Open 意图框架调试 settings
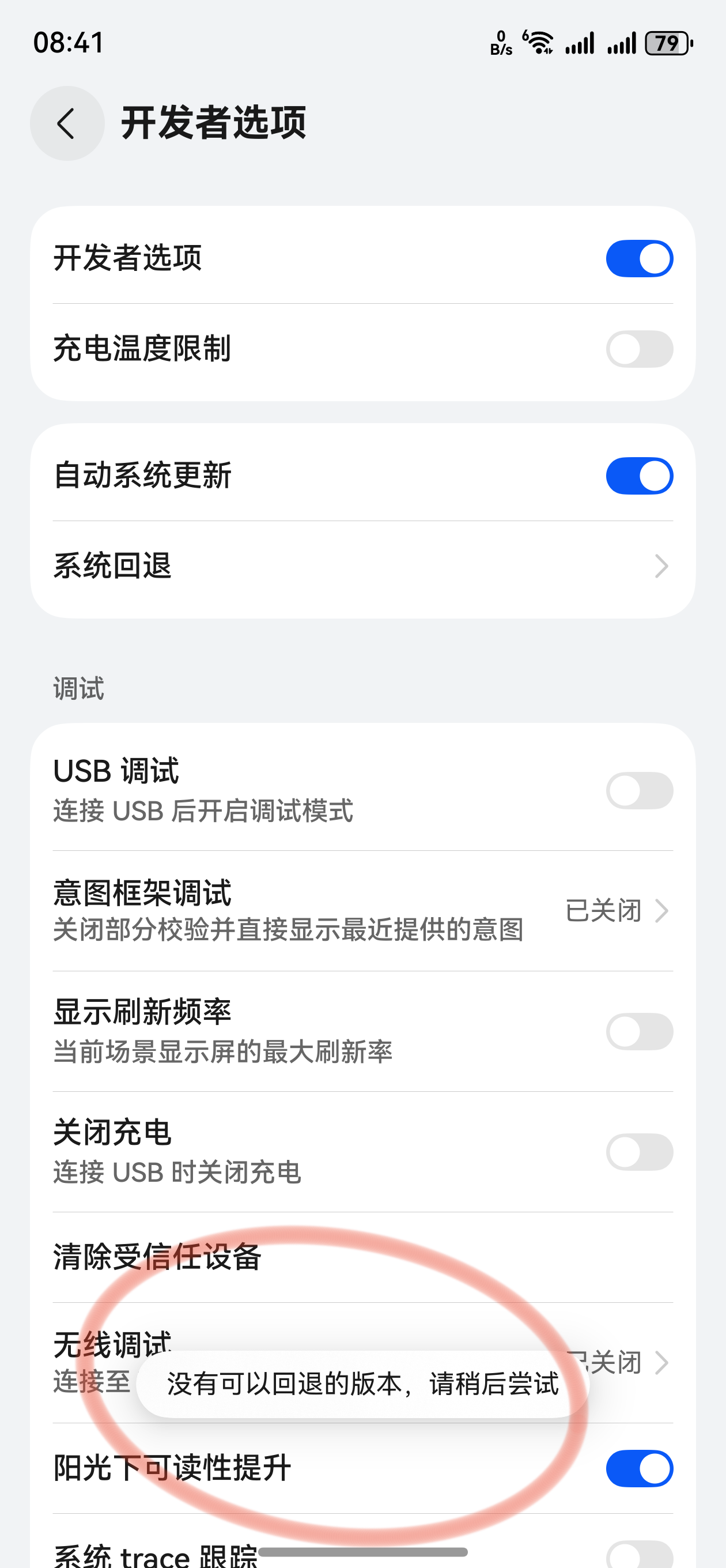 pyautogui.click(x=362, y=911)
